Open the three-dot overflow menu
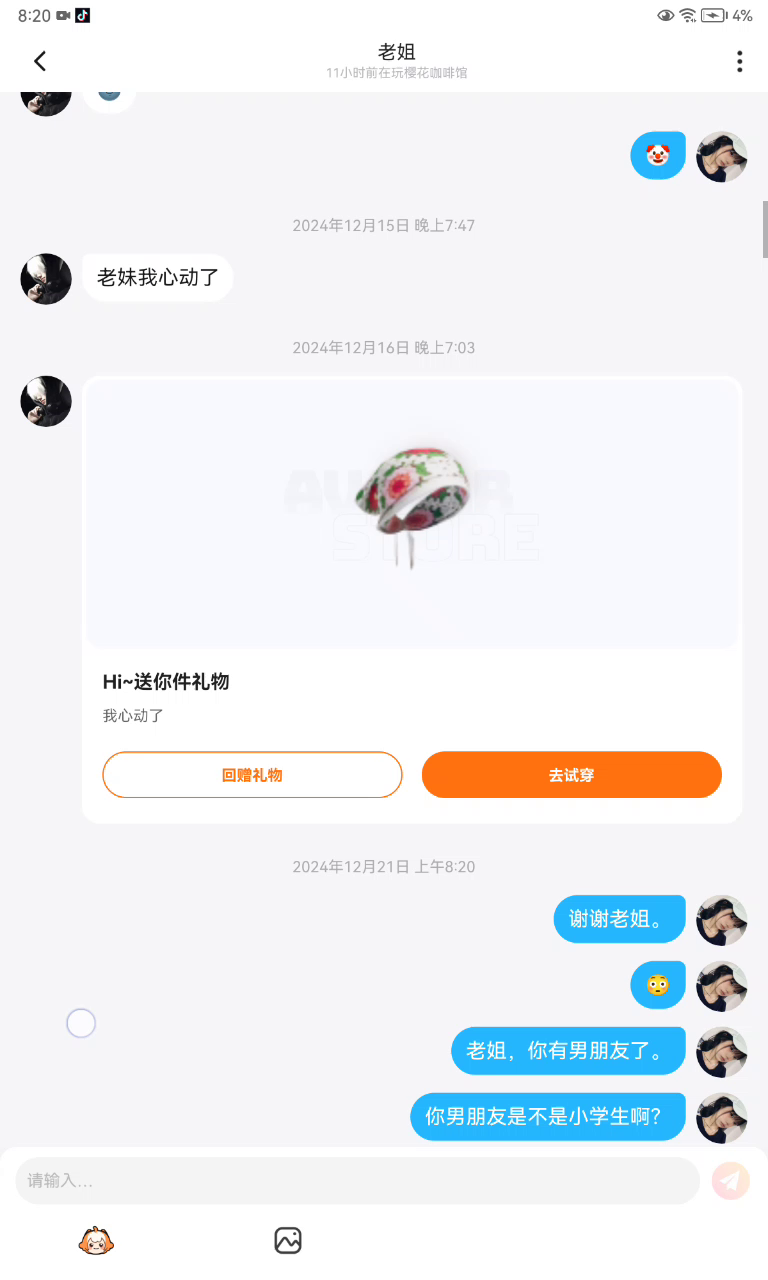 [x=739, y=61]
